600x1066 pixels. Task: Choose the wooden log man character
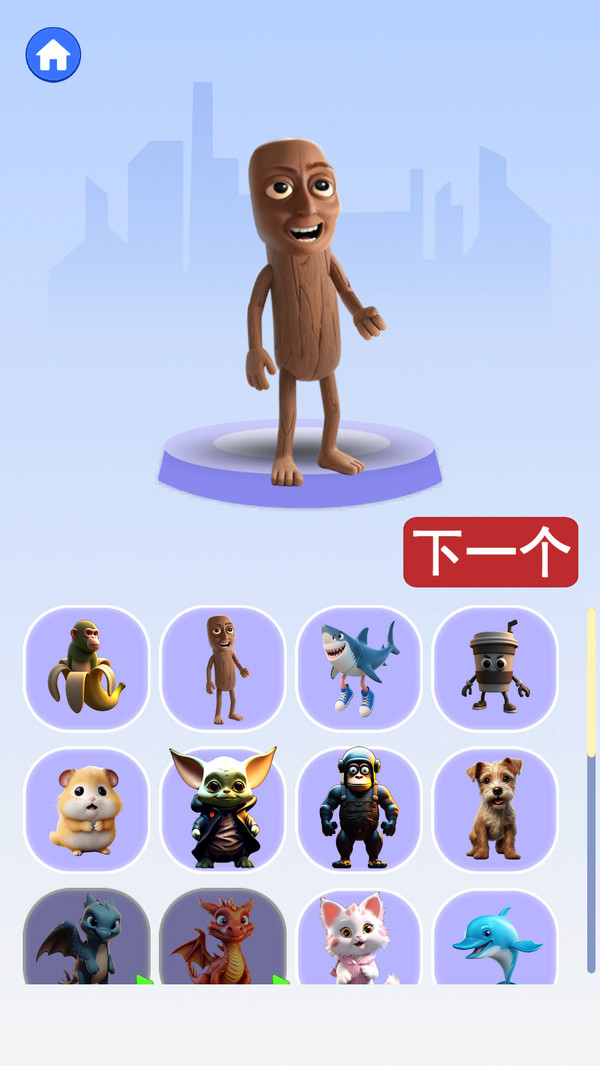click(222, 668)
